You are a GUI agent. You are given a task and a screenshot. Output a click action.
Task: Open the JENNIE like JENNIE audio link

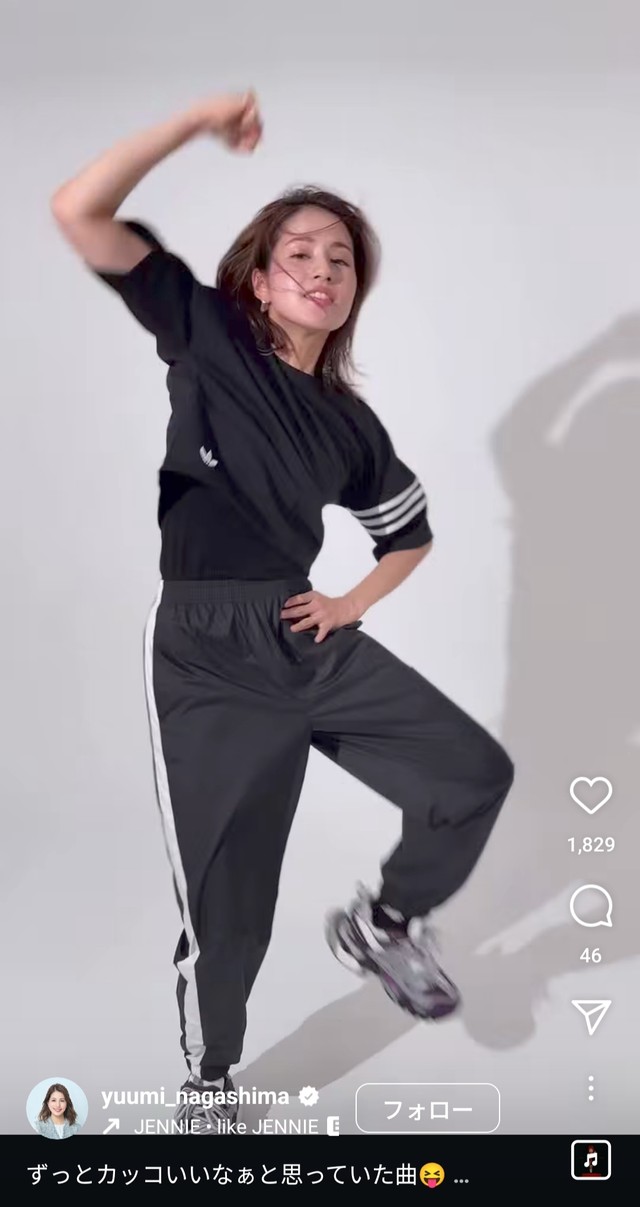tap(227, 1126)
